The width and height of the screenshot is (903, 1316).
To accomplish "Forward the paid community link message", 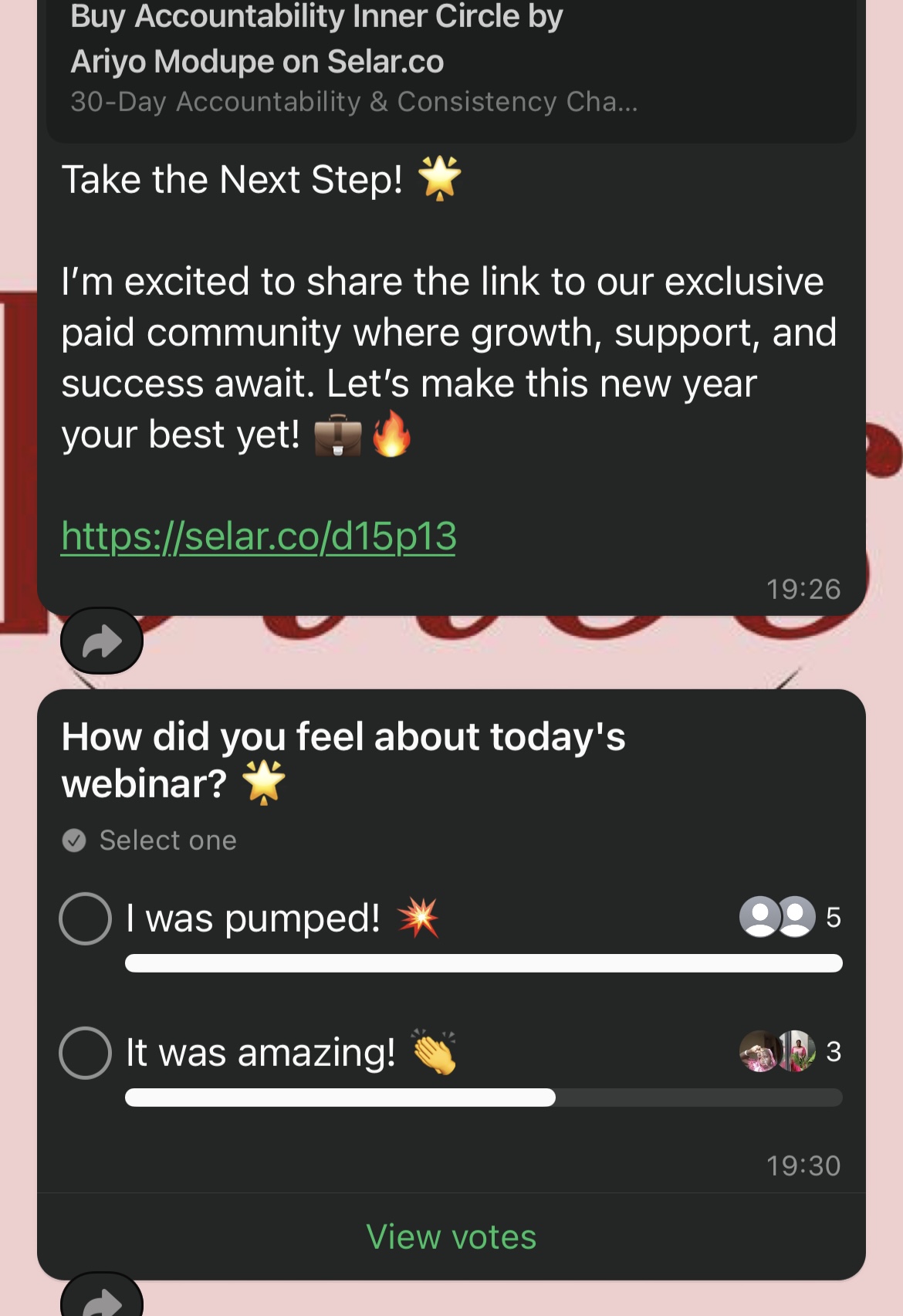I will coord(102,641).
